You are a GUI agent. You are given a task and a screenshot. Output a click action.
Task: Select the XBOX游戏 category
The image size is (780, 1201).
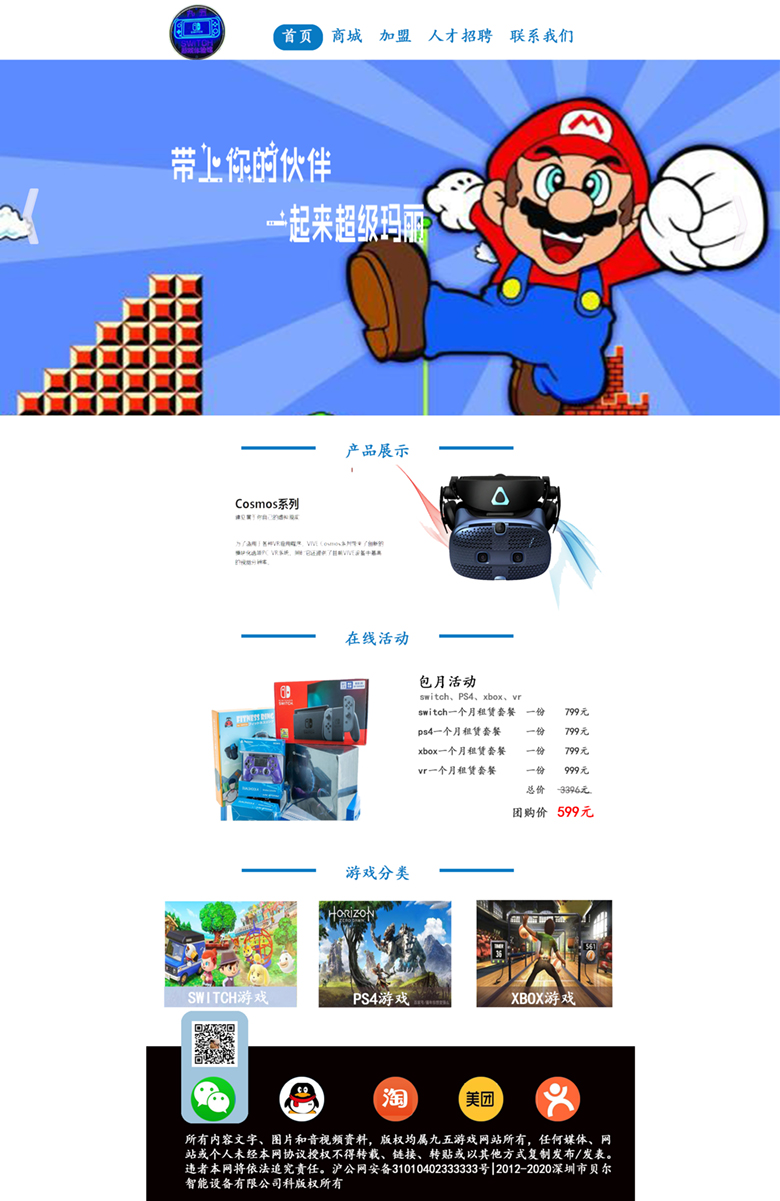[x=543, y=954]
